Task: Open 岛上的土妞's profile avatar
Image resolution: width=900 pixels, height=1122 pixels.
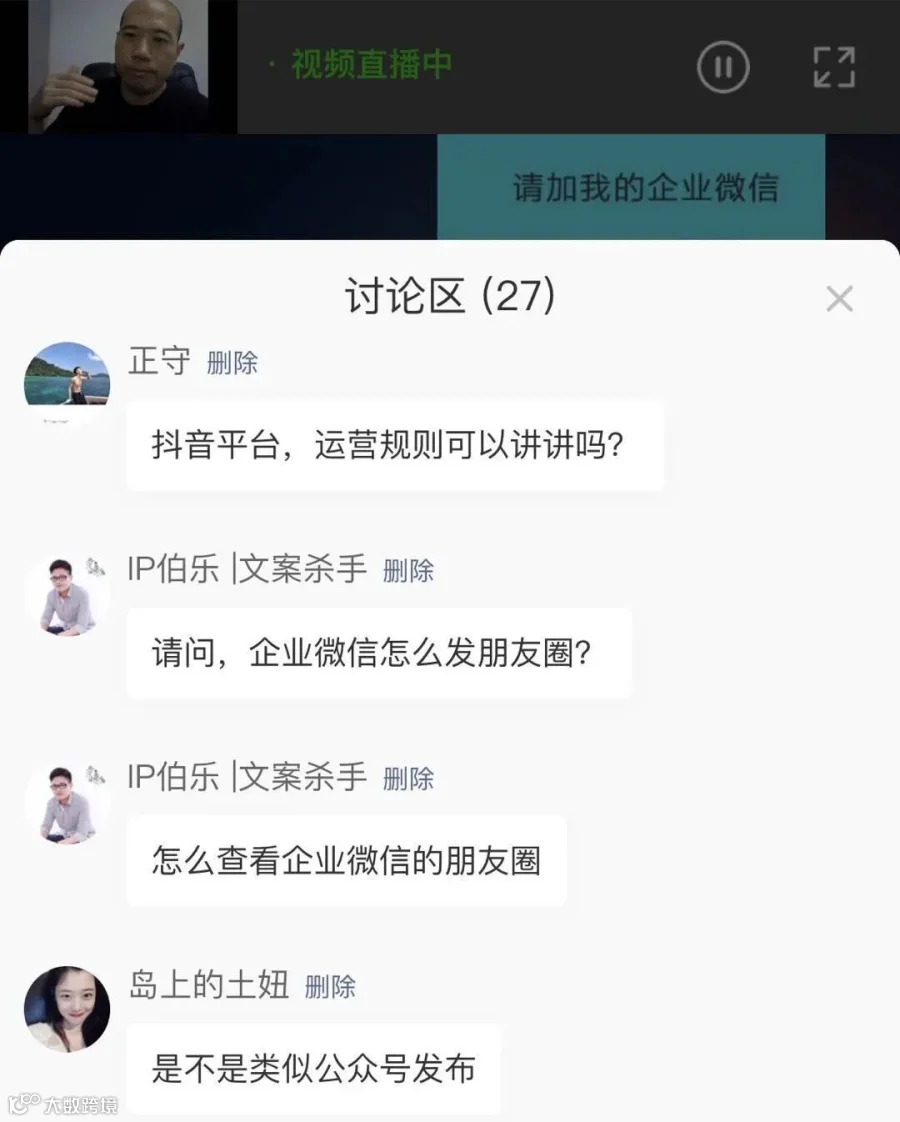Action: tap(67, 1009)
